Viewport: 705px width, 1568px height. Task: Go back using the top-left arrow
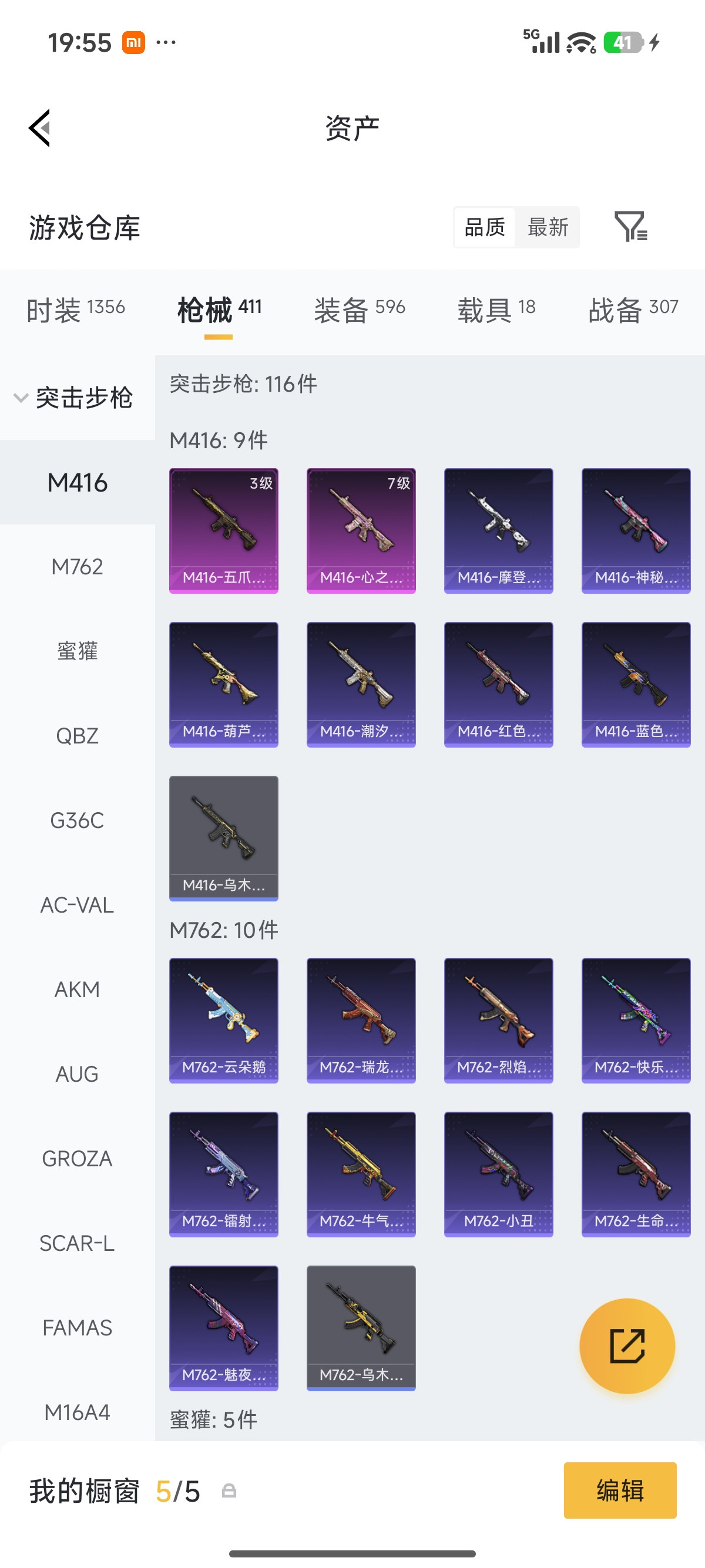pos(40,129)
